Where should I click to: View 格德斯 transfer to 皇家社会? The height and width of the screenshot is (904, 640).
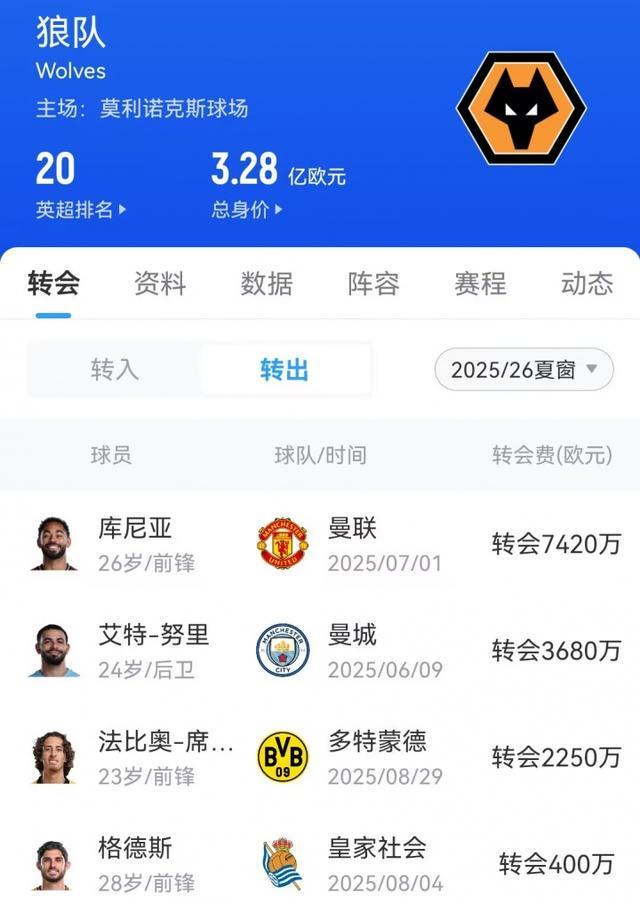click(x=320, y=863)
